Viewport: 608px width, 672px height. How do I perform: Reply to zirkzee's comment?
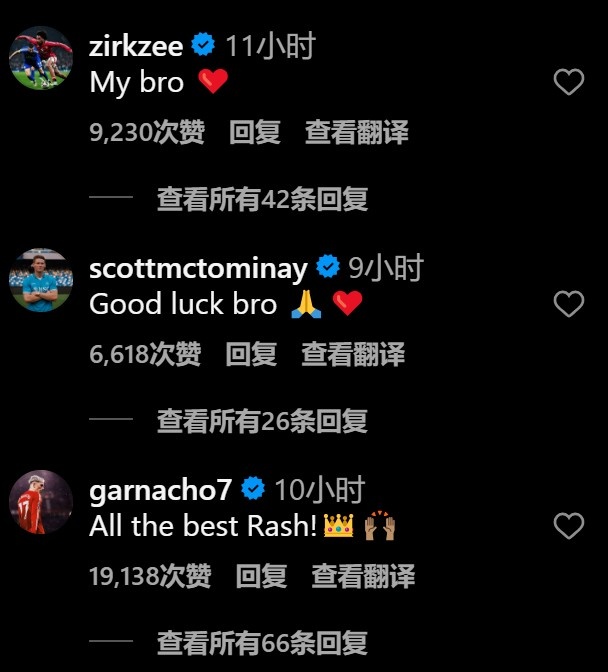pos(255,133)
